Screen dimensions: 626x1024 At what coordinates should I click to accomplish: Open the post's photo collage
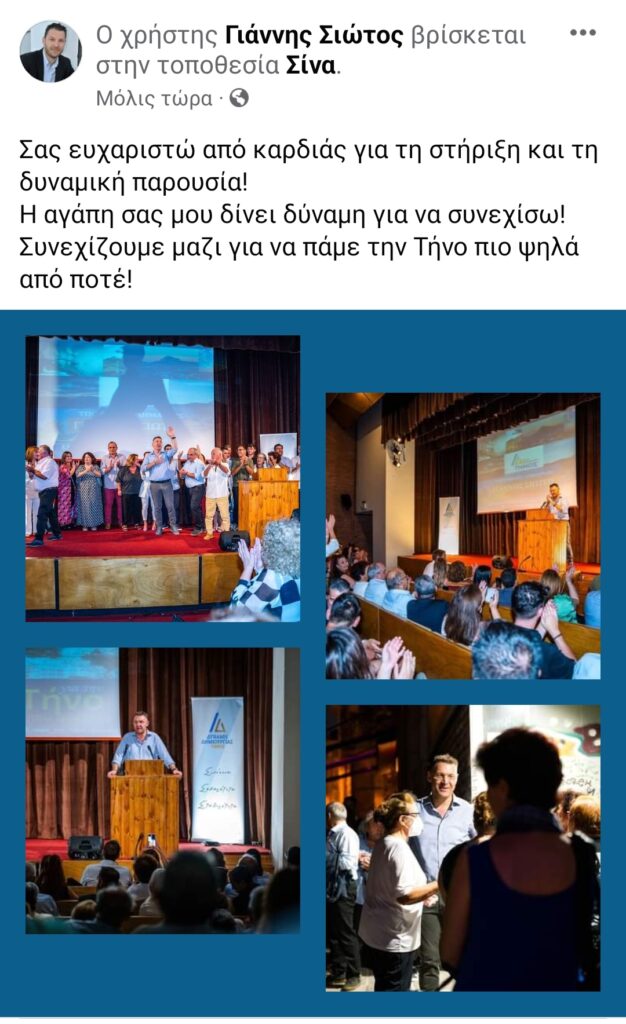(x=313, y=664)
